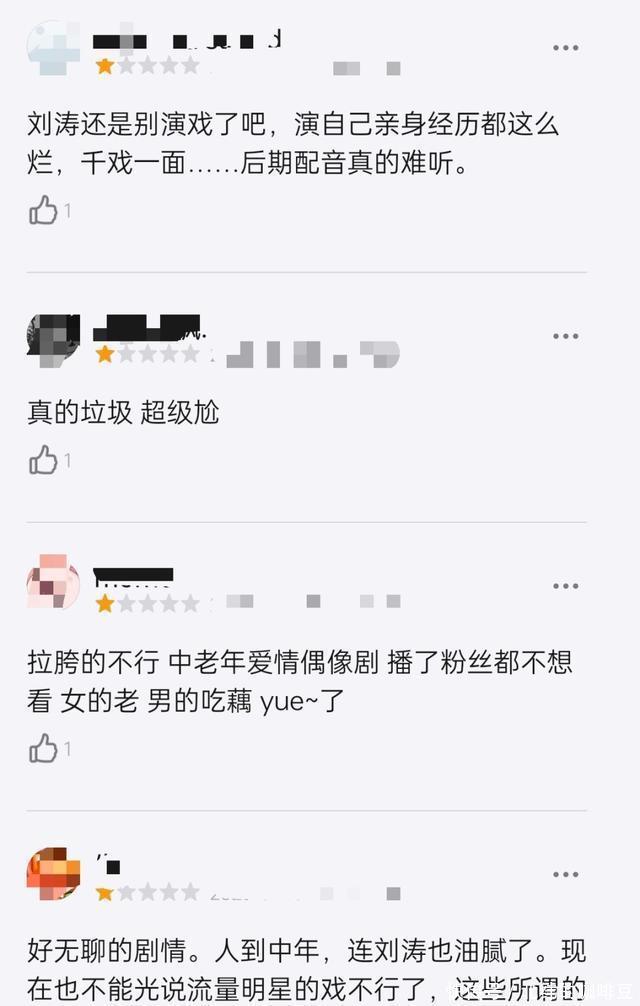Open avatar of the '拉胯的不行' reviewer
640x1006 pixels.
click(x=52, y=584)
